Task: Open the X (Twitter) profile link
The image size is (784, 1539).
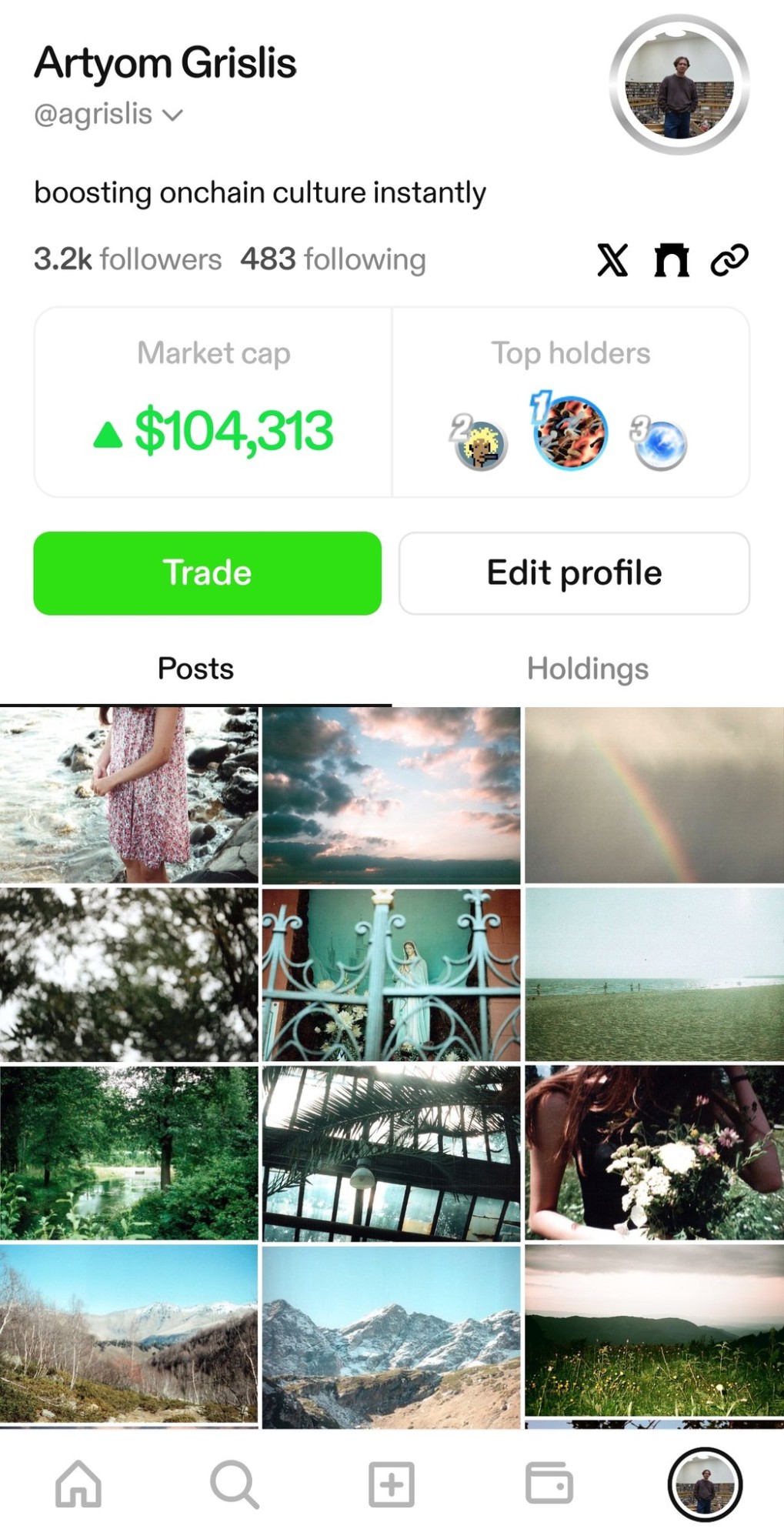Action: tap(612, 260)
